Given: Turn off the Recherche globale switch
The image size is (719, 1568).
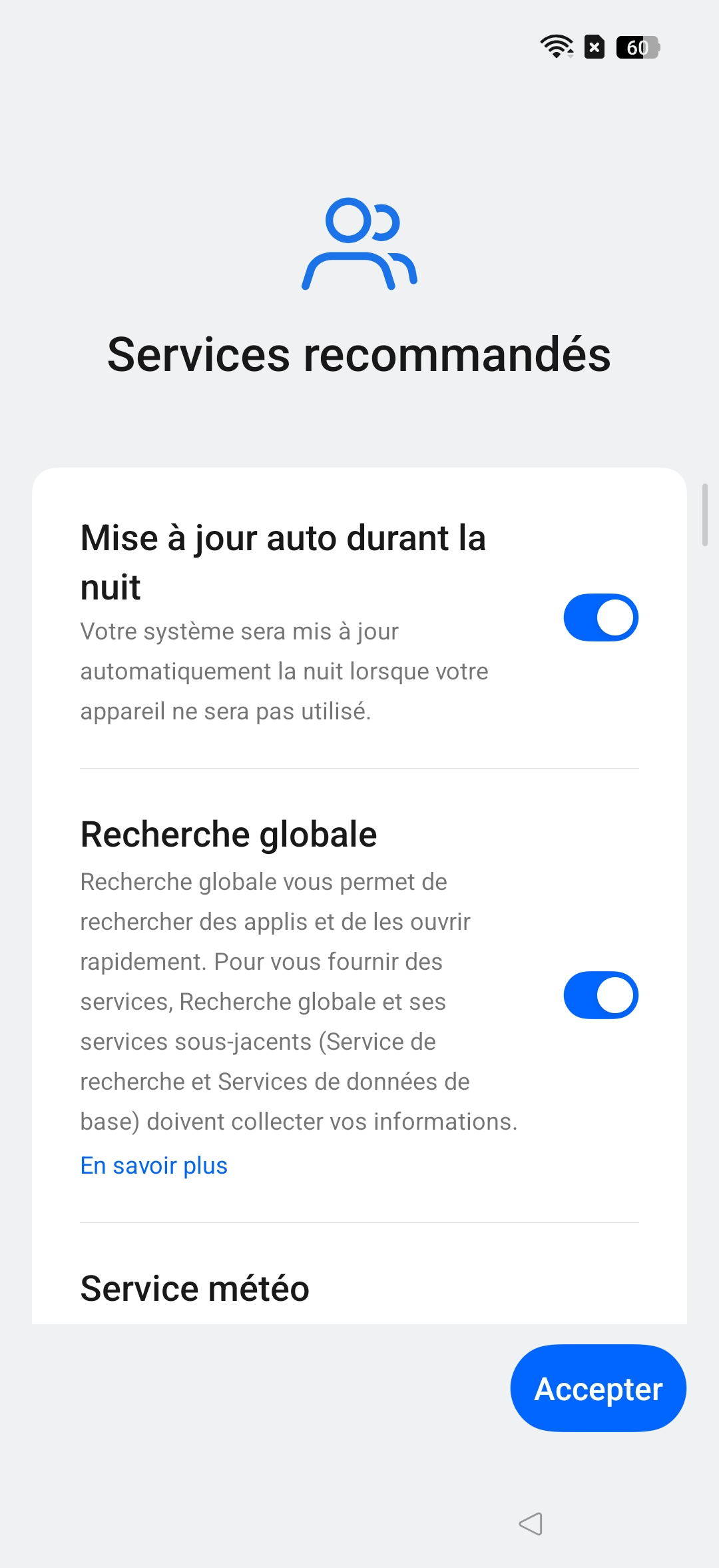Looking at the screenshot, I should point(600,995).
